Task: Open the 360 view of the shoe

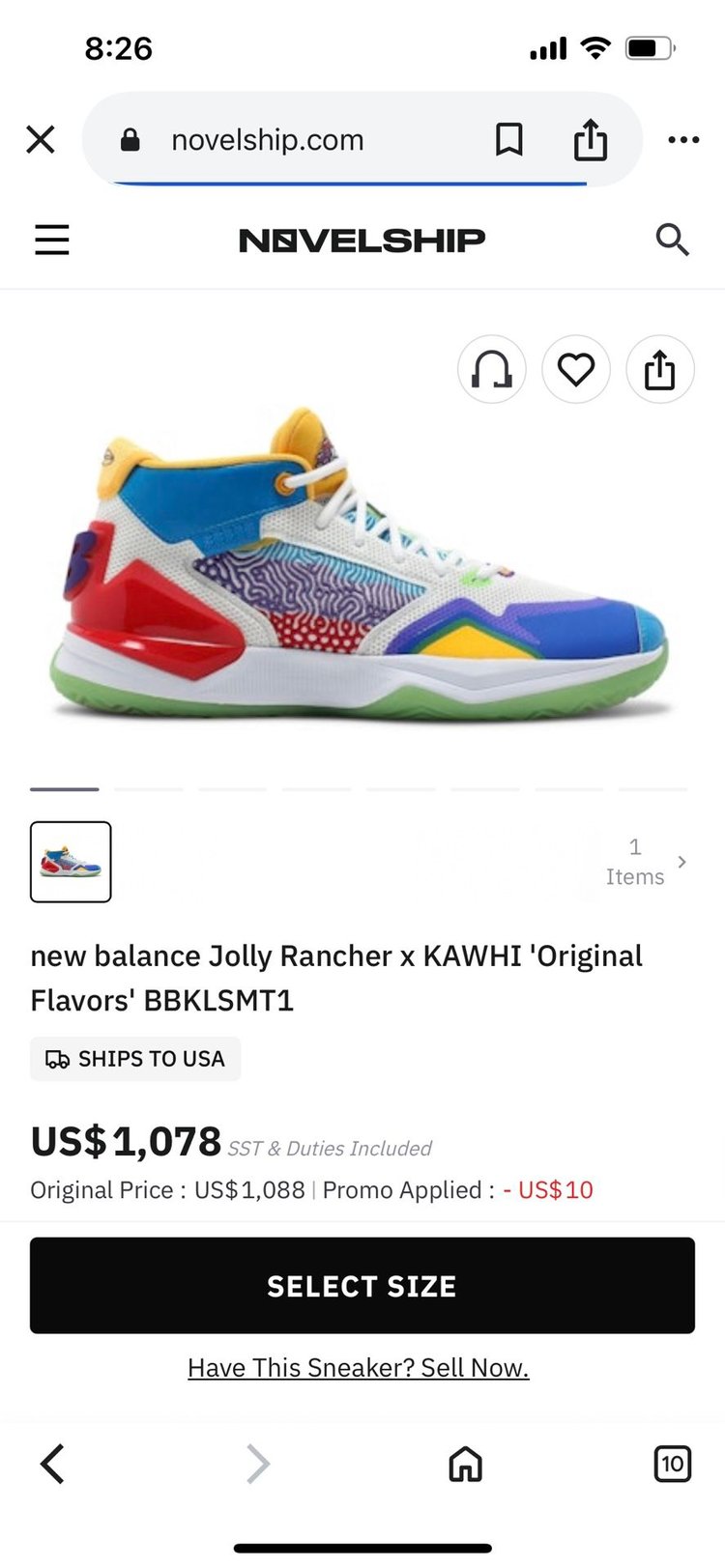Action: click(x=491, y=369)
